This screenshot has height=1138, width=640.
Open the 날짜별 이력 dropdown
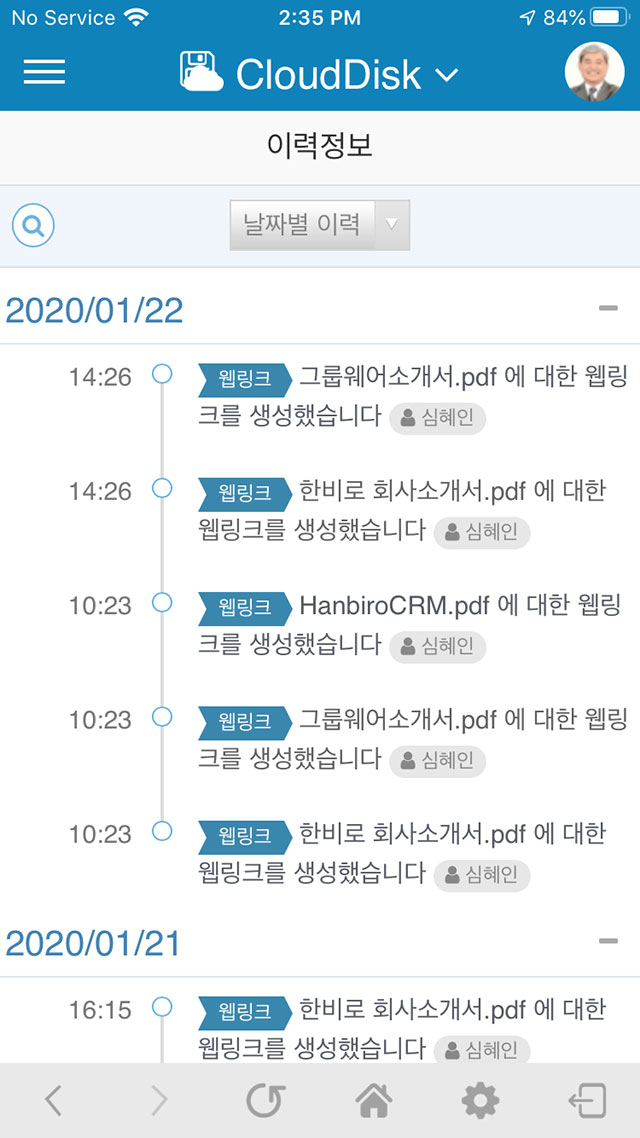320,225
